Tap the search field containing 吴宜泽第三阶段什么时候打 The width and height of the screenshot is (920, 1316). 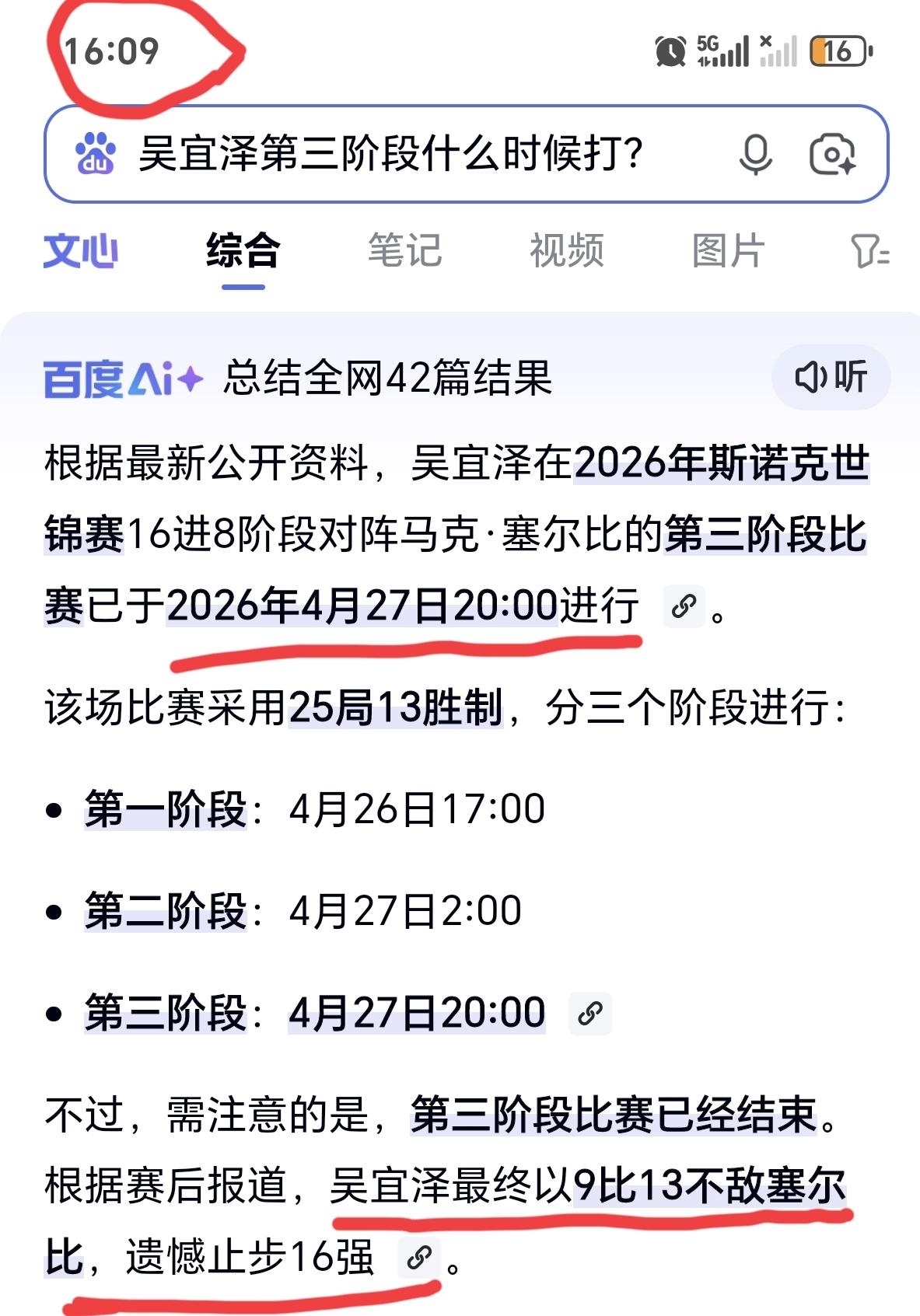[x=389, y=154]
